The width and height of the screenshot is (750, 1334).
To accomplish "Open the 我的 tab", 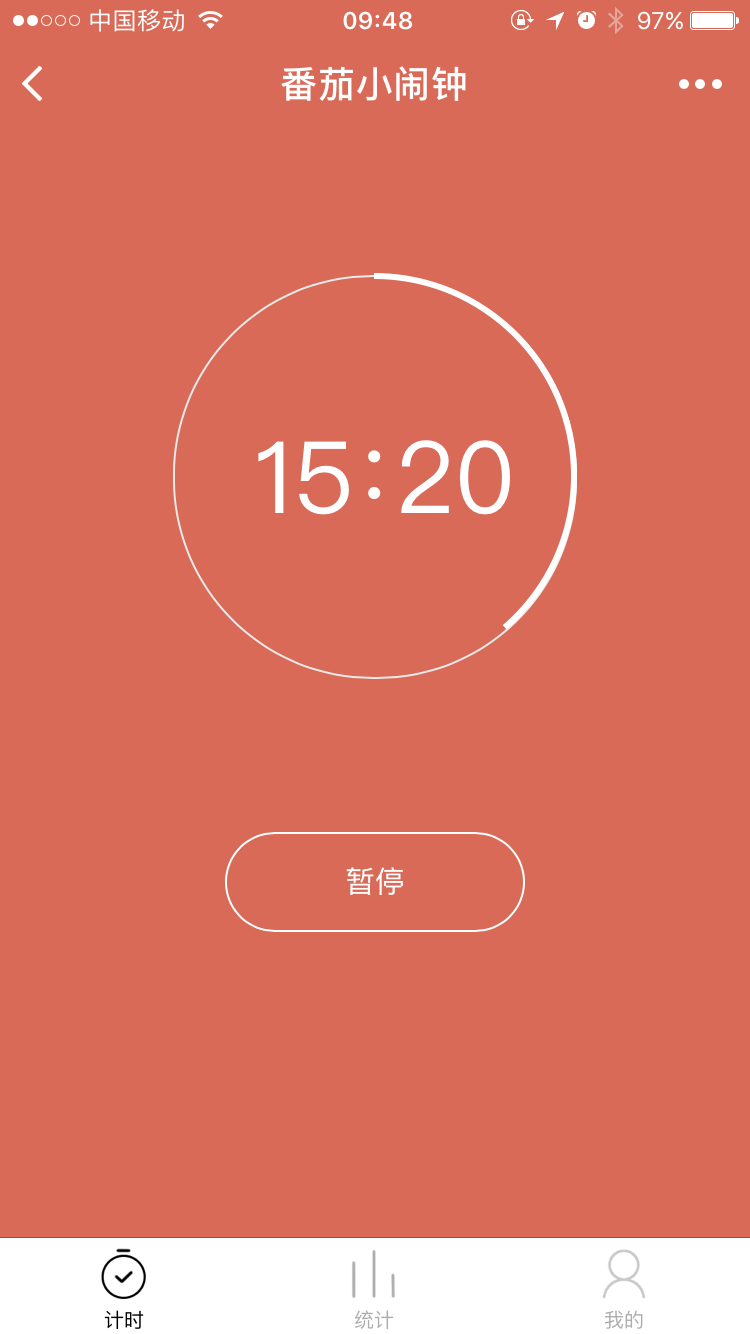I will click(624, 1288).
